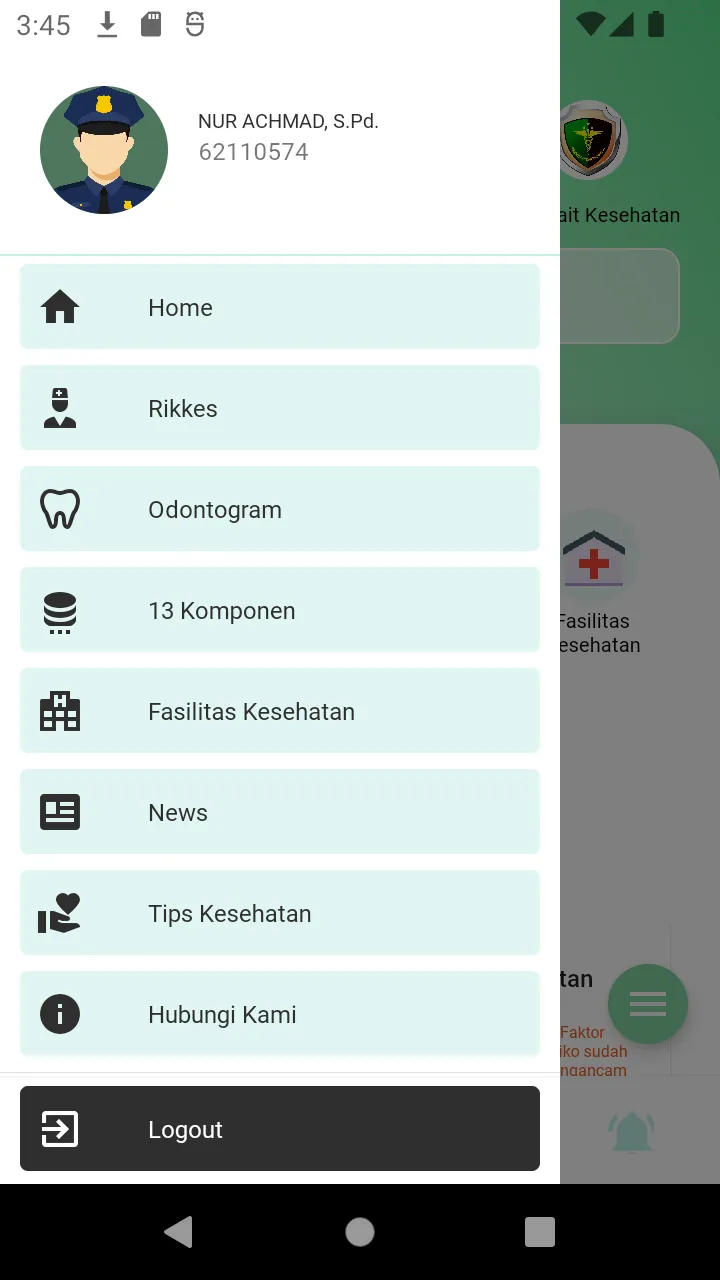Select Odontogram in the drawer
The width and height of the screenshot is (720, 1280).
pos(280,509)
